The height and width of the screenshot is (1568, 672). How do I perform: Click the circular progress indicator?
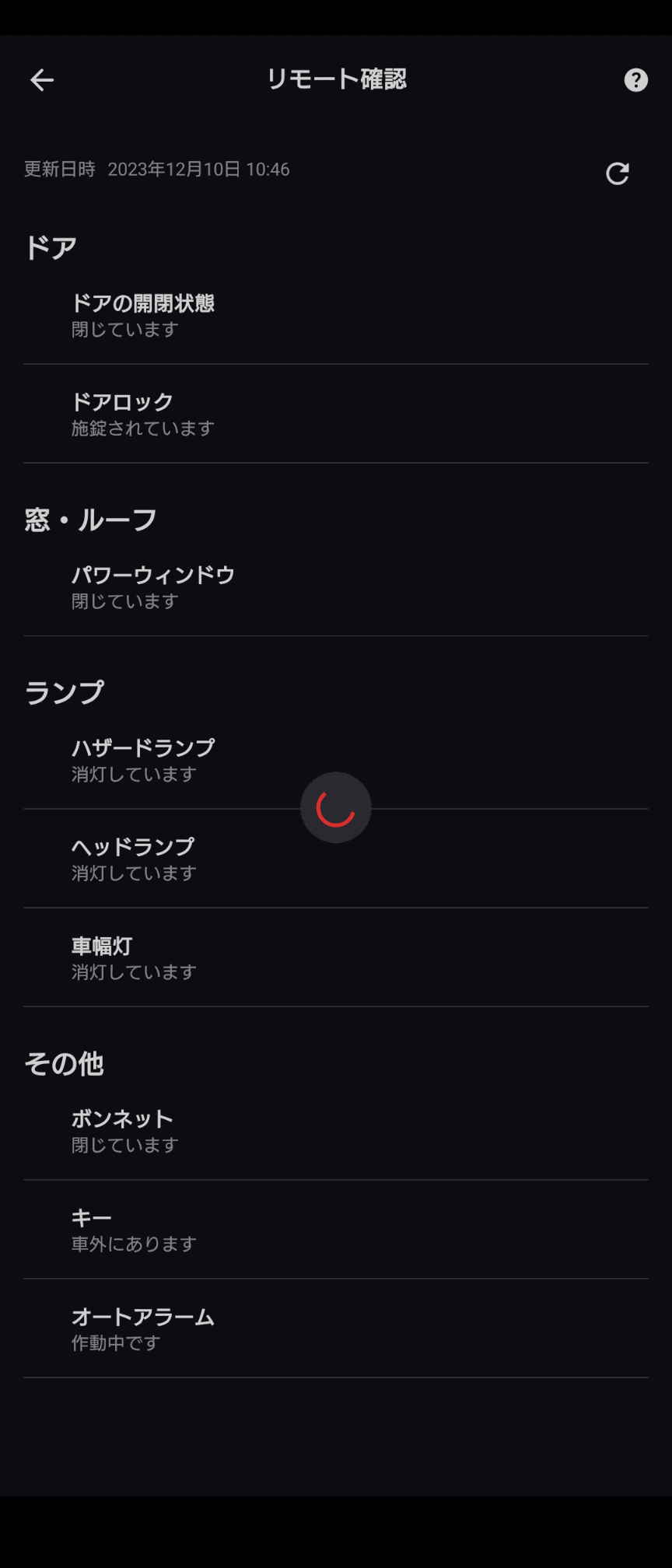point(336,807)
